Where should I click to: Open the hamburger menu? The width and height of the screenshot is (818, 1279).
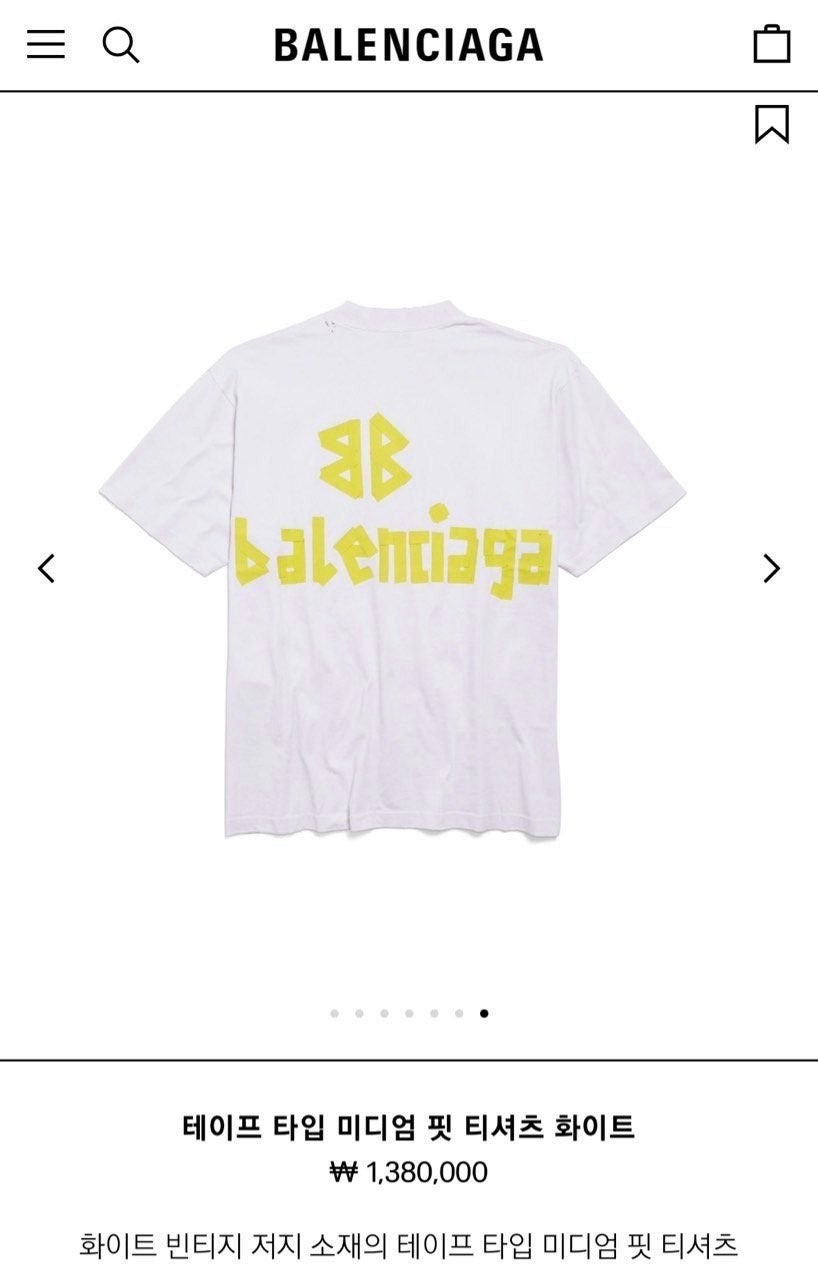[x=45, y=44]
